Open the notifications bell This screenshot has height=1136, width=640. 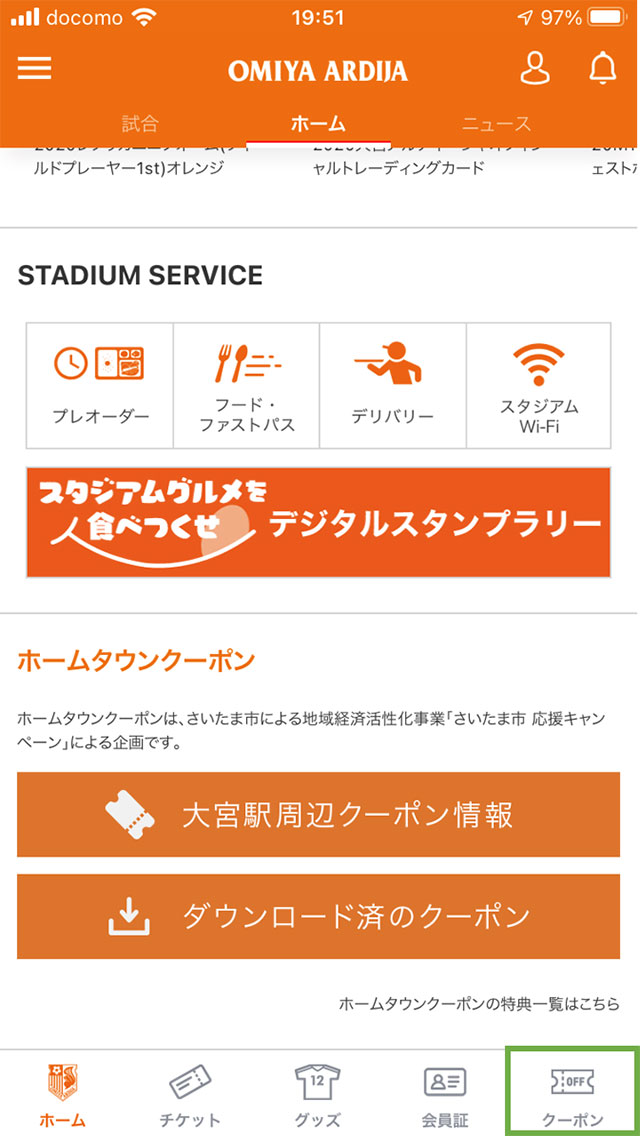coord(602,68)
